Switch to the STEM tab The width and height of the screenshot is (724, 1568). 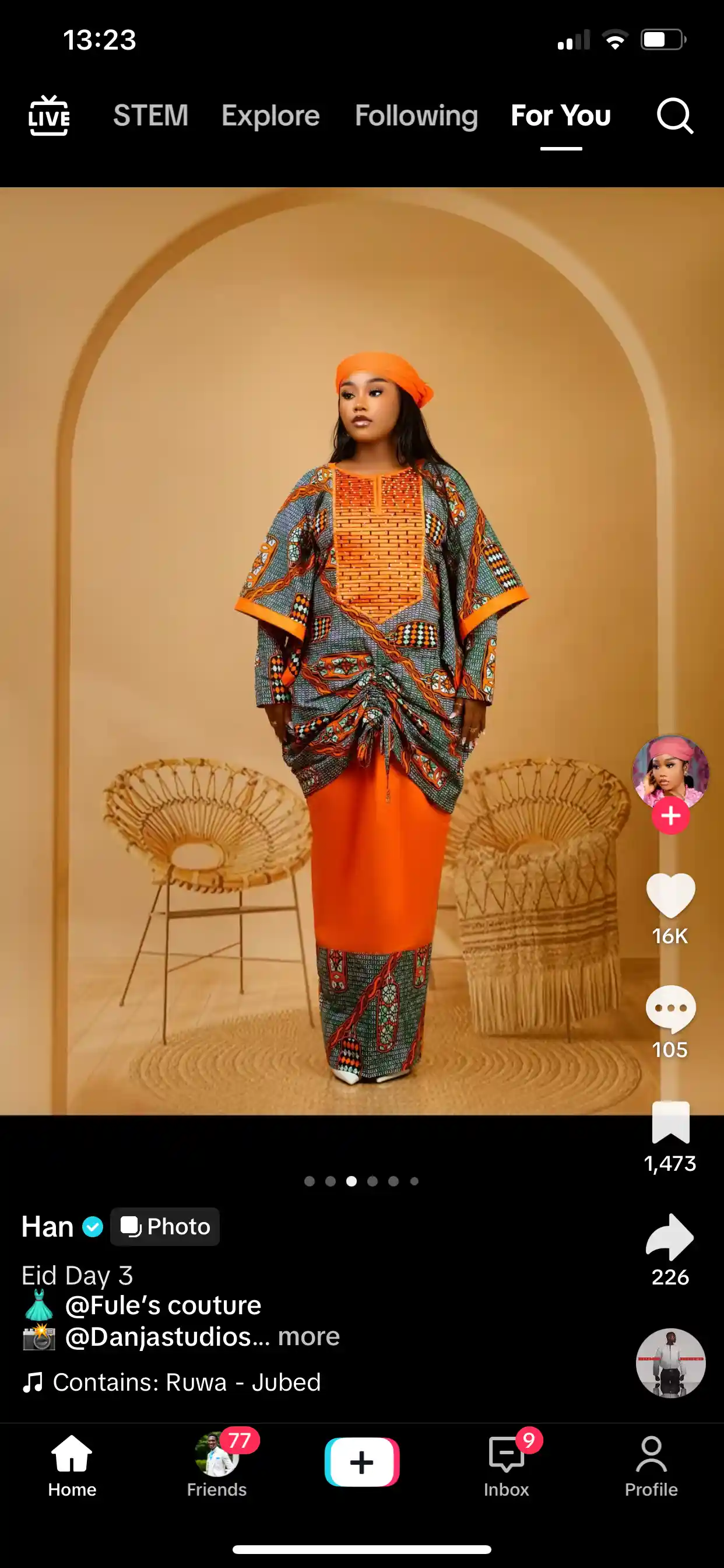point(151,116)
